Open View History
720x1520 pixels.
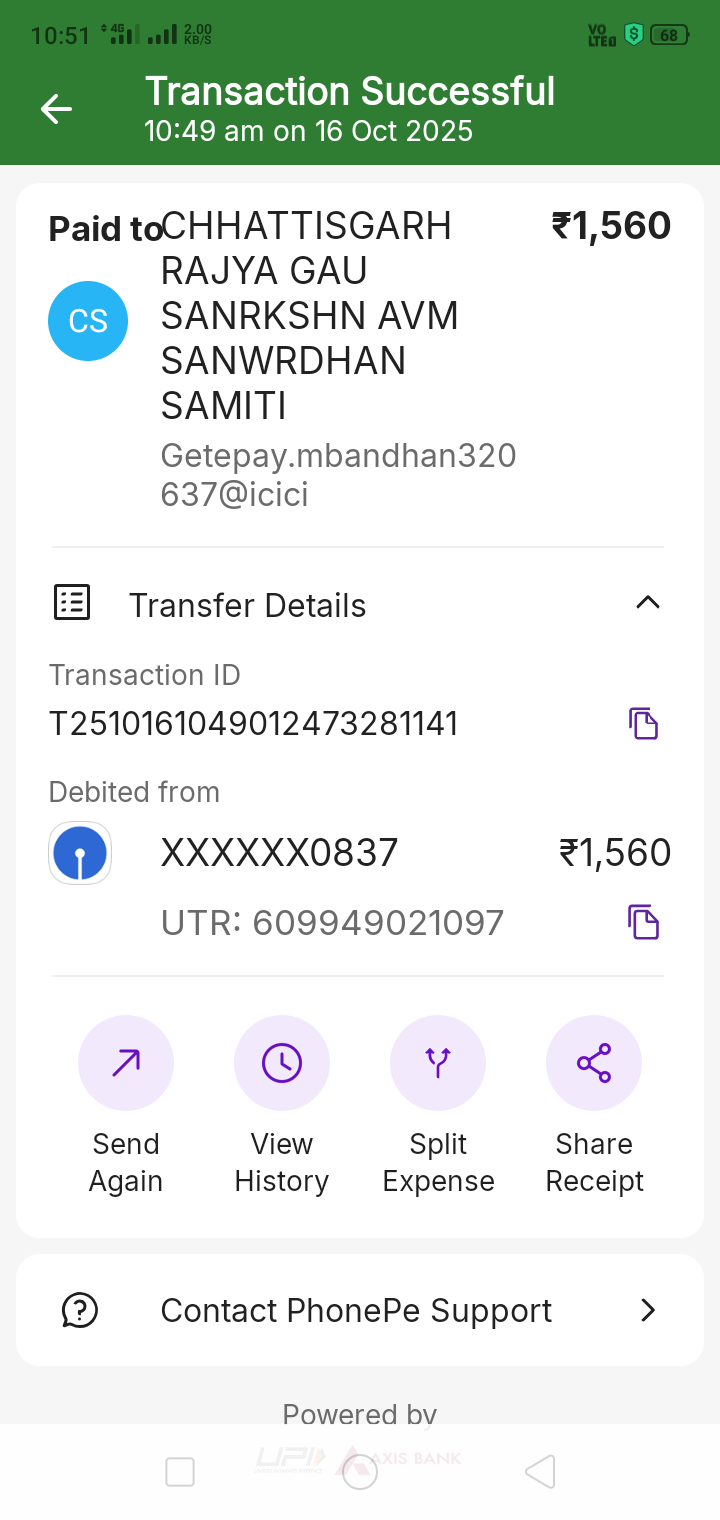[x=282, y=1063]
